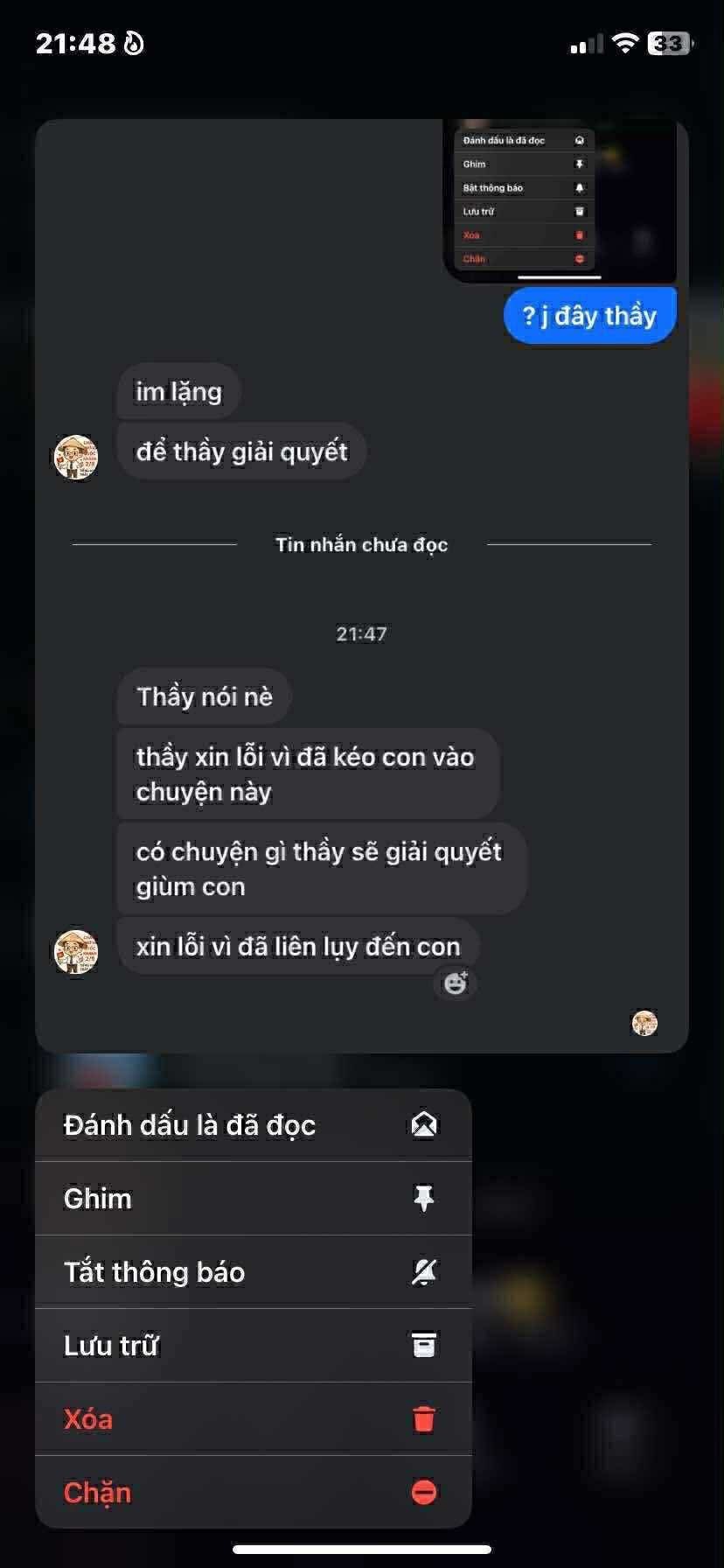
Task: Pin conversation with Ghim
Action: click(x=253, y=1199)
